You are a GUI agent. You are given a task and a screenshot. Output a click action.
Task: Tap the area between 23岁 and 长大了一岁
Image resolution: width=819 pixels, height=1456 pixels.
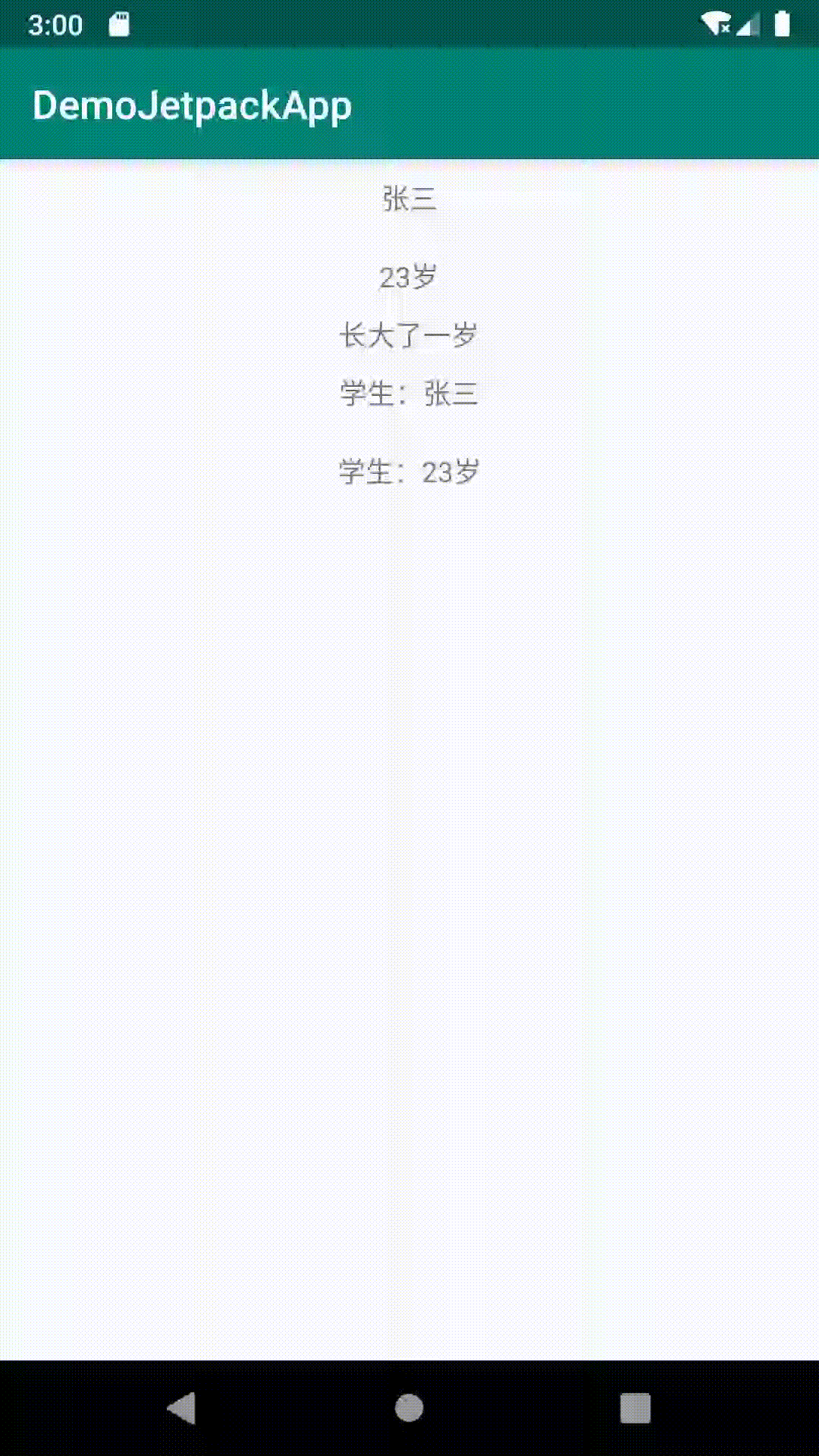(x=409, y=303)
